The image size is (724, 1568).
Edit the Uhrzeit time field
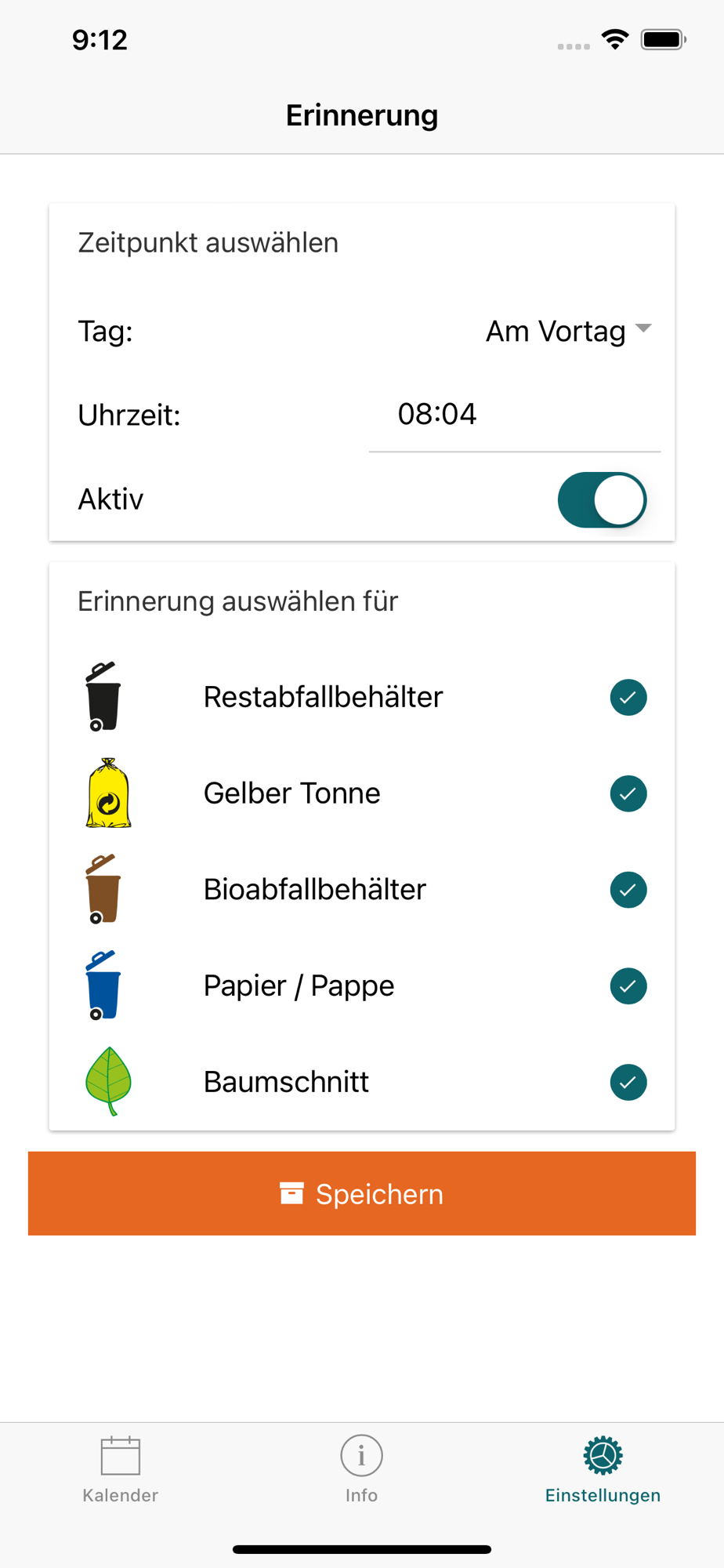click(x=514, y=416)
